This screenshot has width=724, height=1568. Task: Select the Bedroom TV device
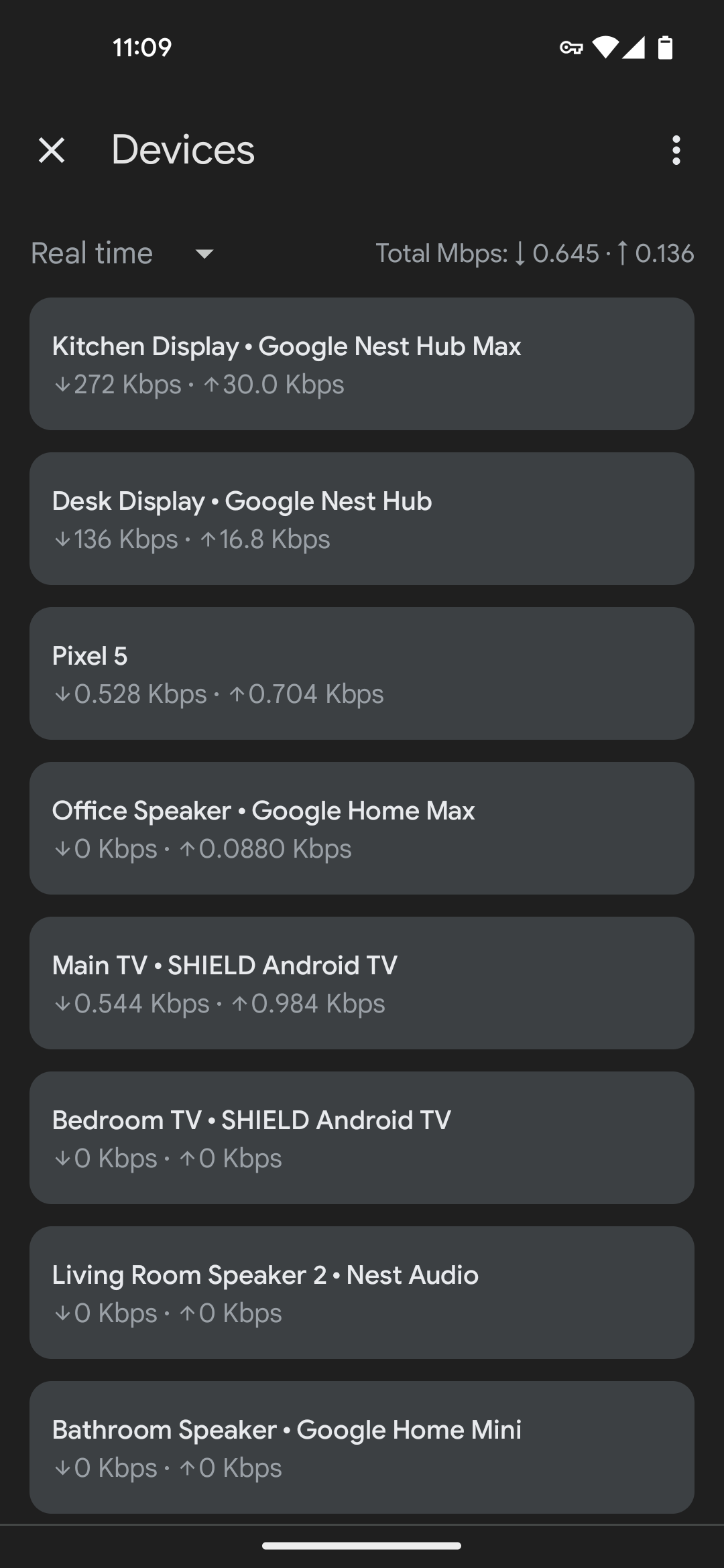click(362, 1138)
